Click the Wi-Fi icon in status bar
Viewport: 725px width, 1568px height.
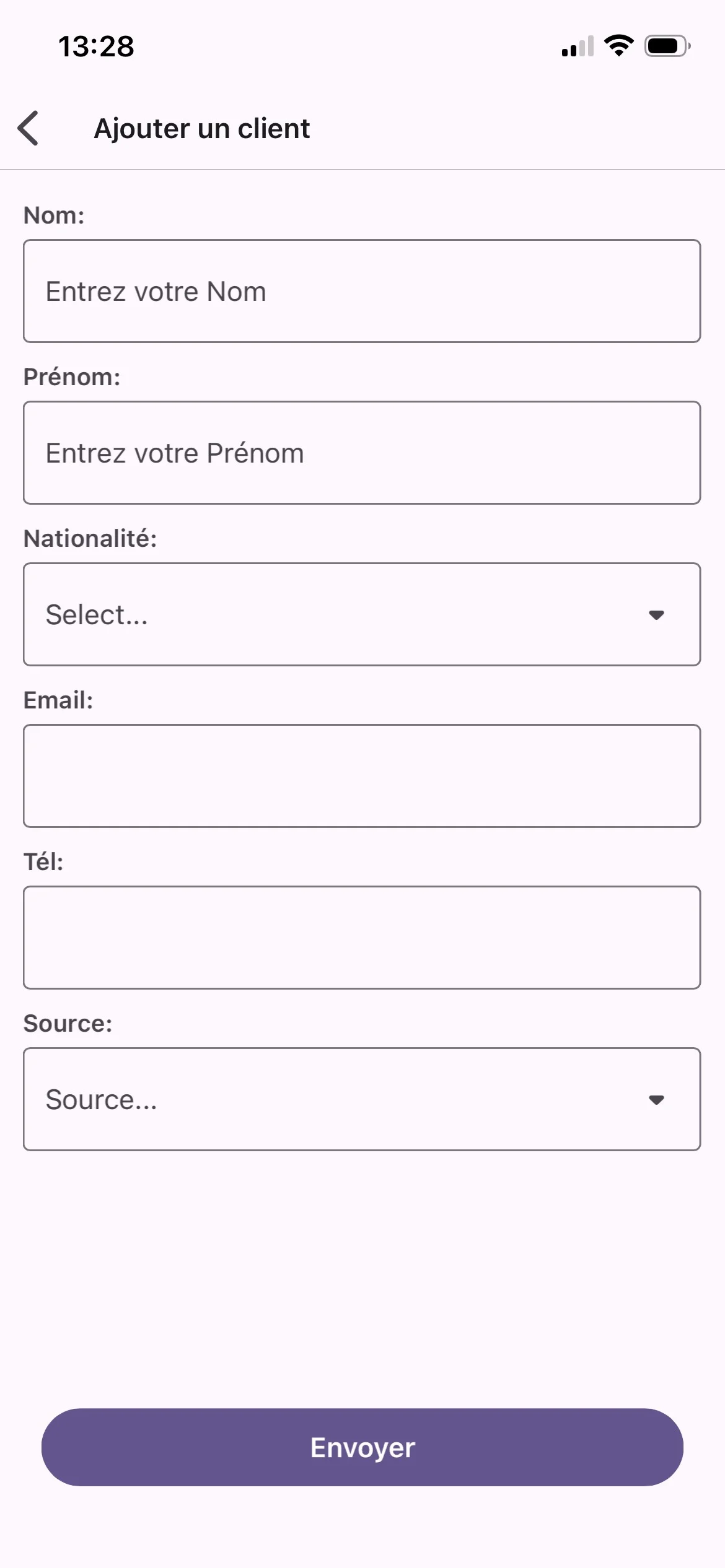pyautogui.click(x=618, y=45)
